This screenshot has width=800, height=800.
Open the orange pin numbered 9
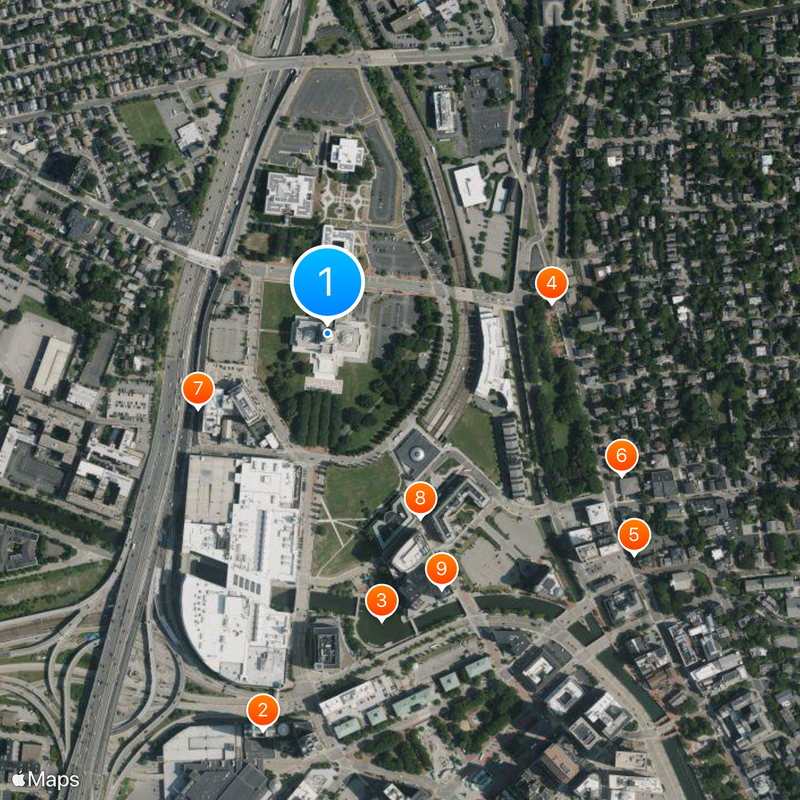coord(441,570)
